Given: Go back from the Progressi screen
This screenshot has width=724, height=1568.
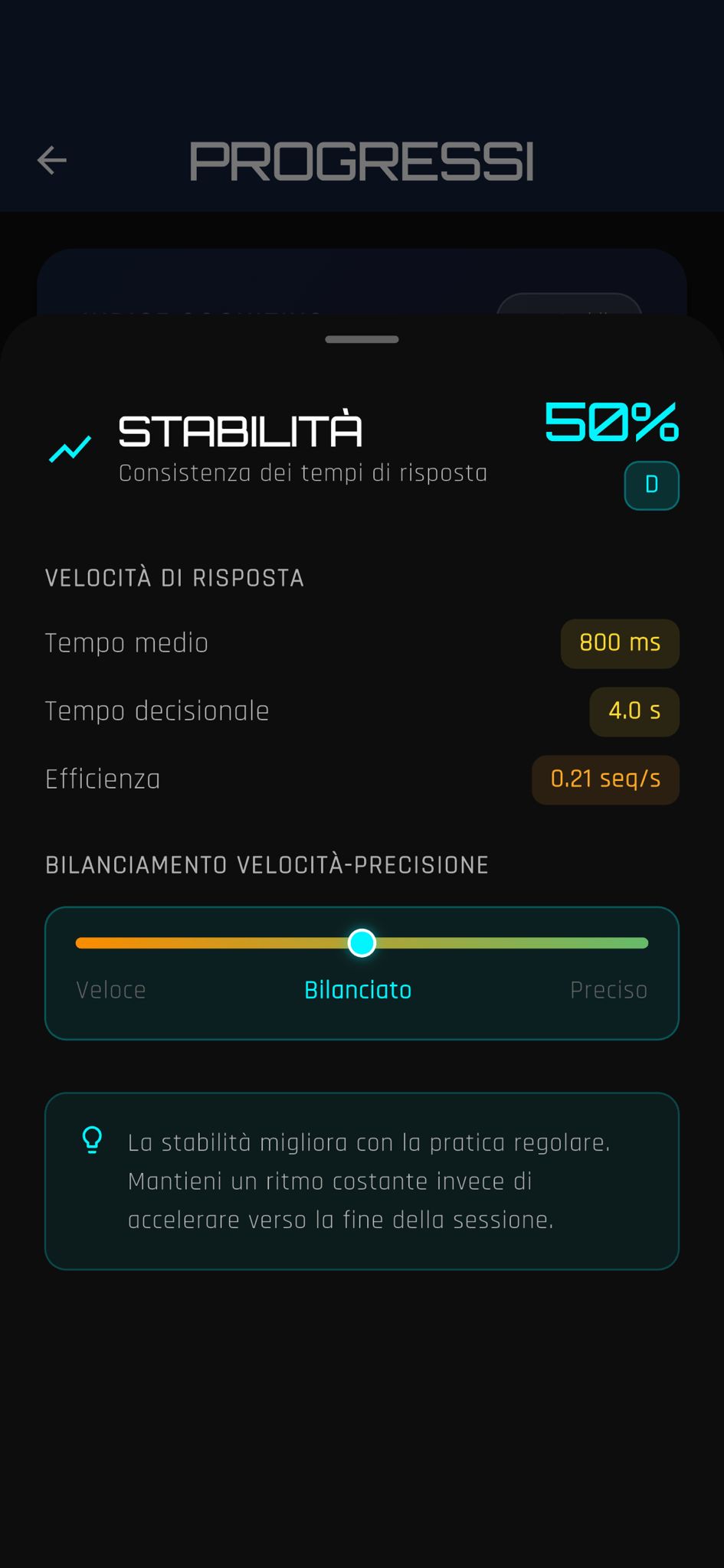Looking at the screenshot, I should [52, 161].
